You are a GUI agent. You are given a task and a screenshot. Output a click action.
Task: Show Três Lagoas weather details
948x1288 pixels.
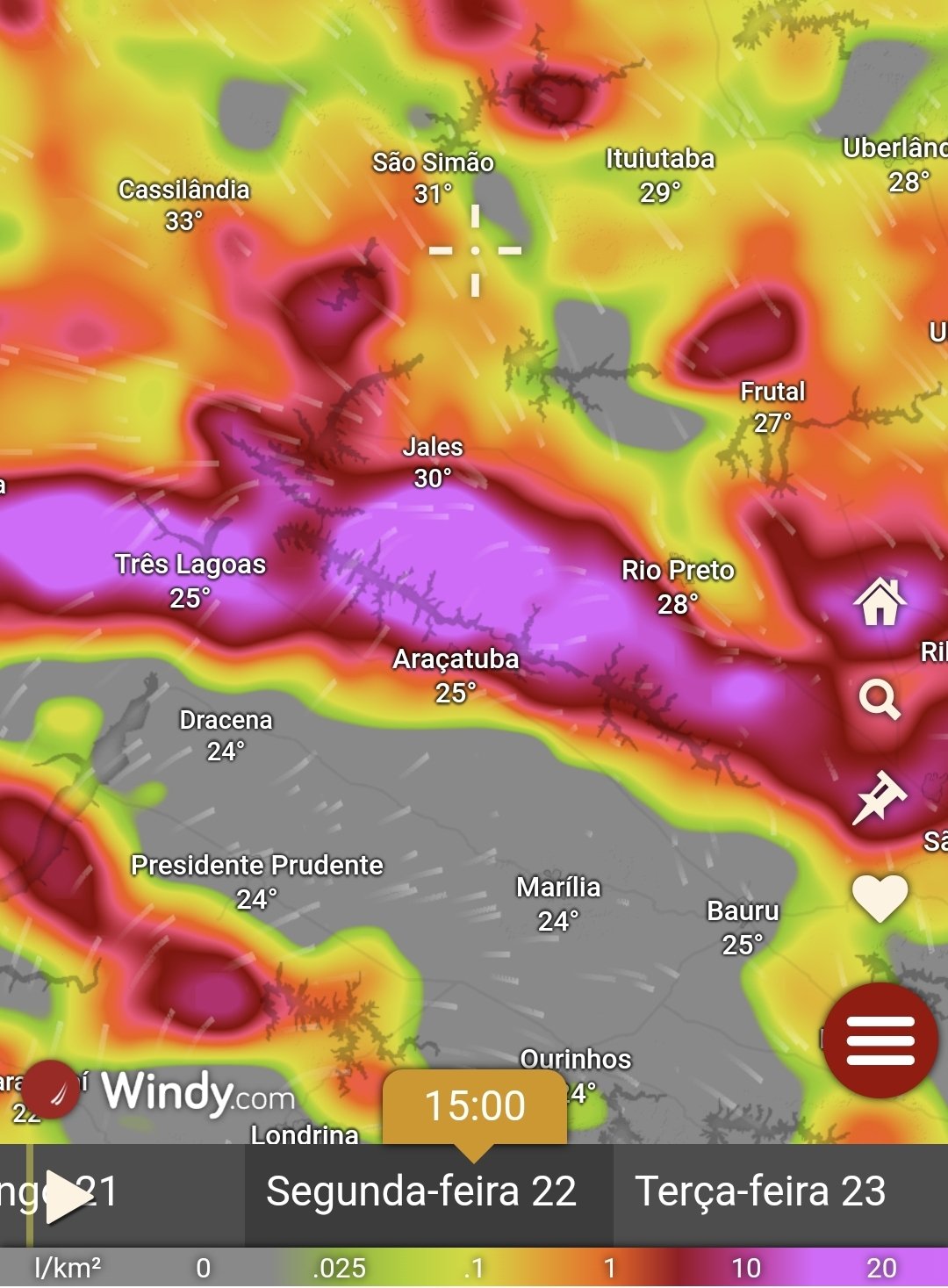click(x=190, y=565)
